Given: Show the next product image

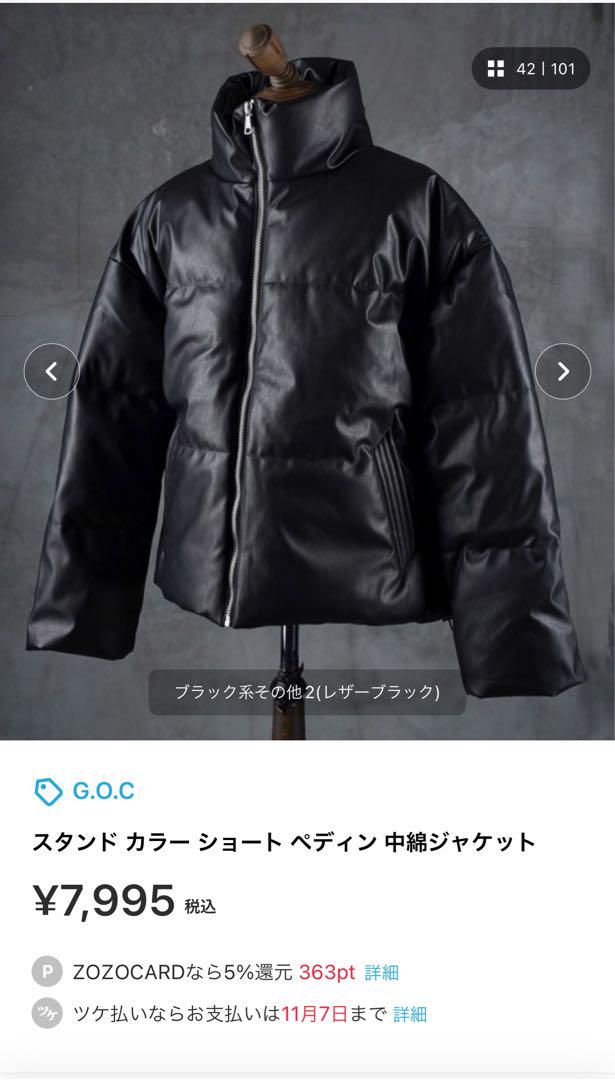Looking at the screenshot, I should (x=563, y=372).
